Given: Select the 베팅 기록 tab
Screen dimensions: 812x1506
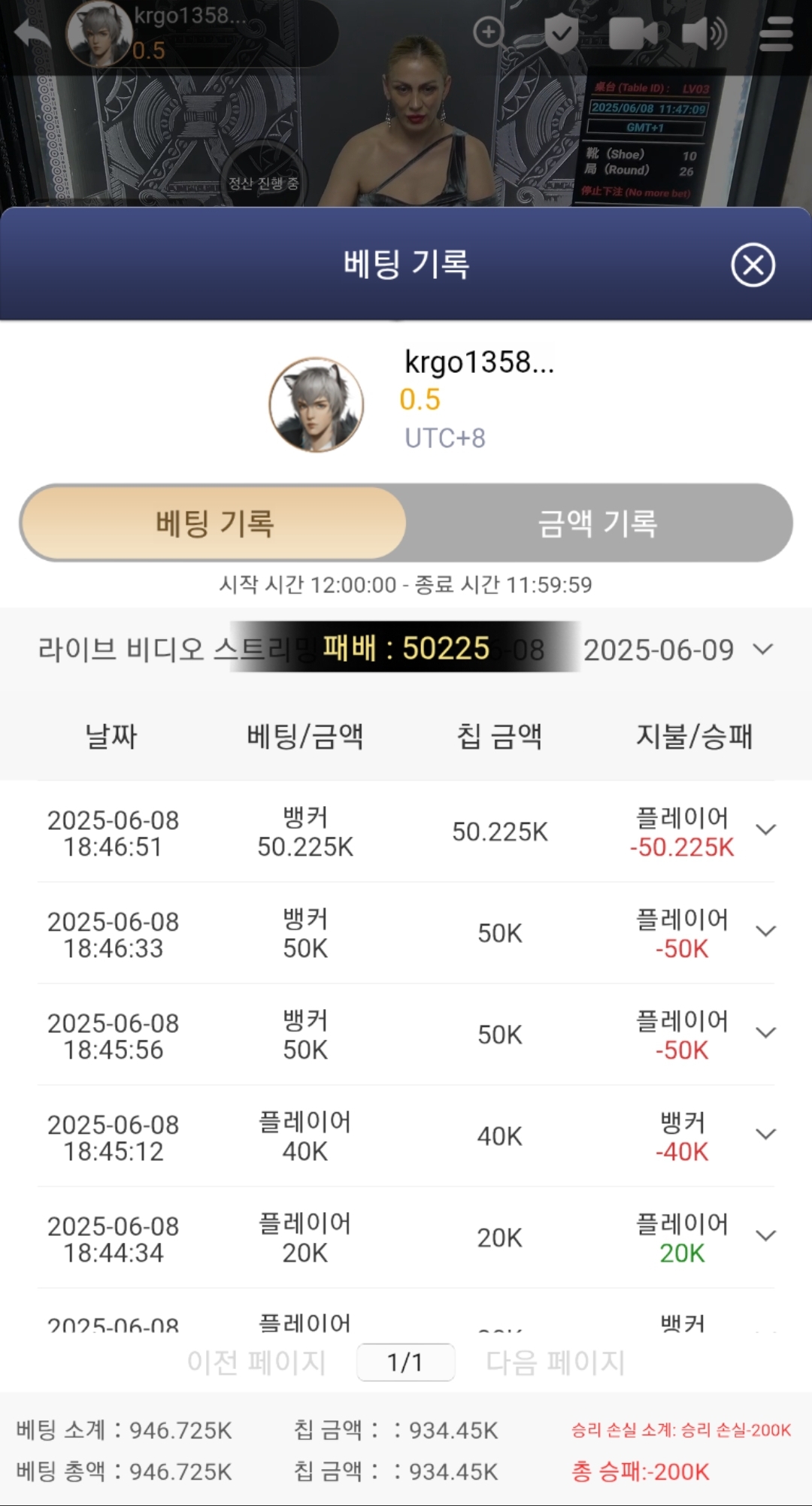Looking at the screenshot, I should pyautogui.click(x=214, y=523).
